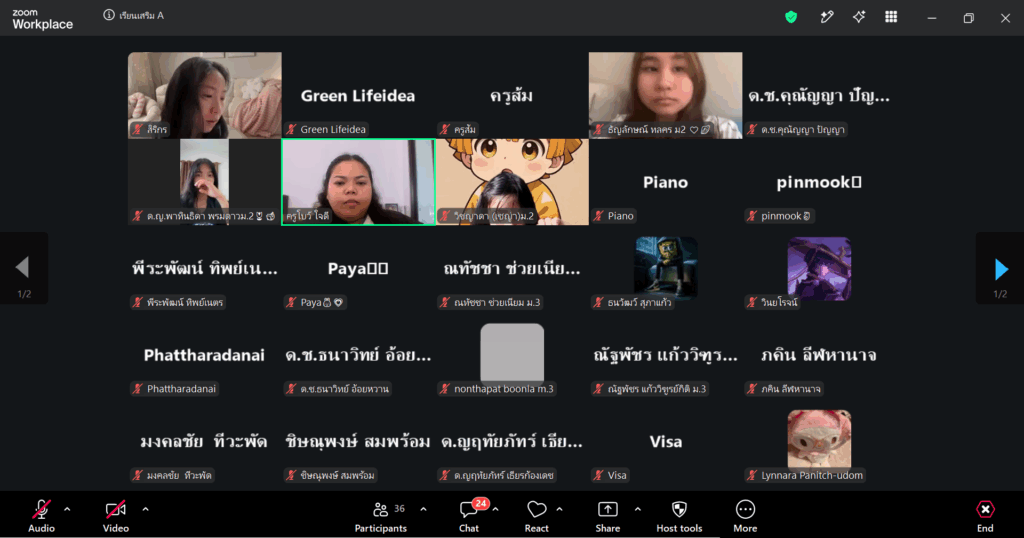Open the Chat with 24 unread

tap(469, 515)
